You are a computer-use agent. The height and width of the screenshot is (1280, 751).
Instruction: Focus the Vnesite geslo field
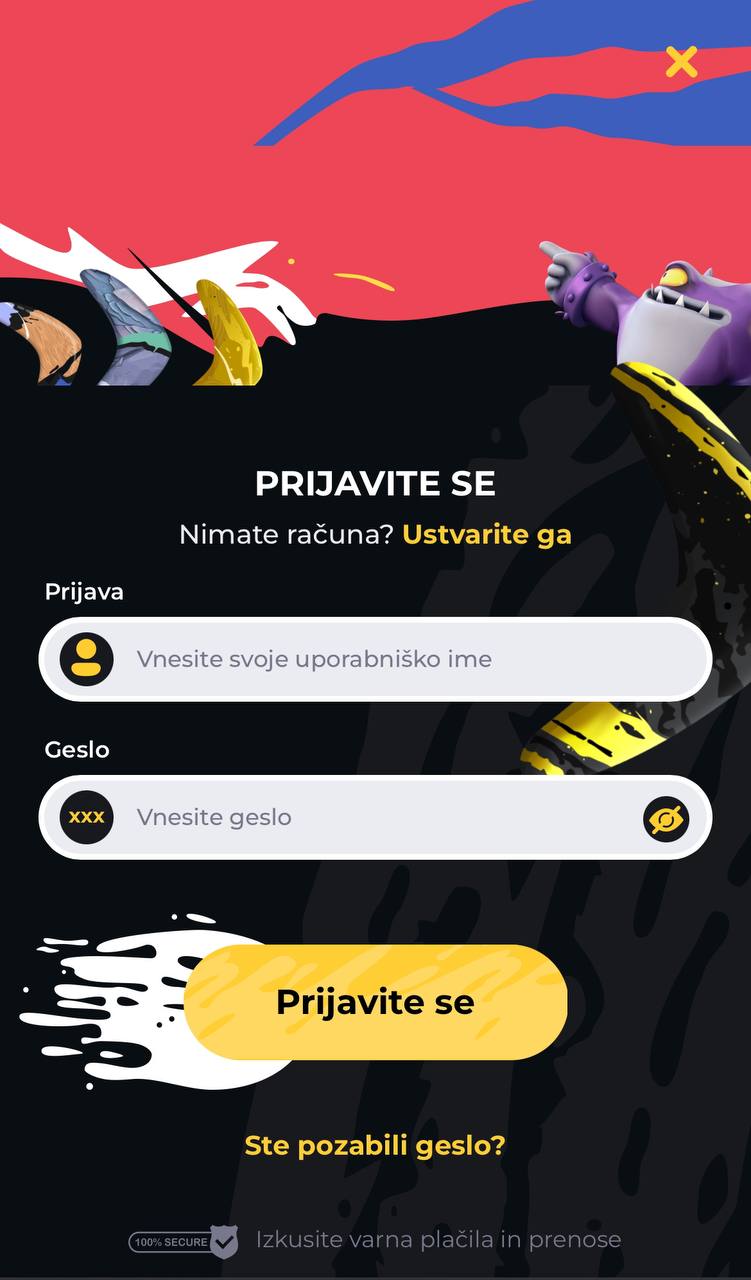pyautogui.click(x=375, y=817)
